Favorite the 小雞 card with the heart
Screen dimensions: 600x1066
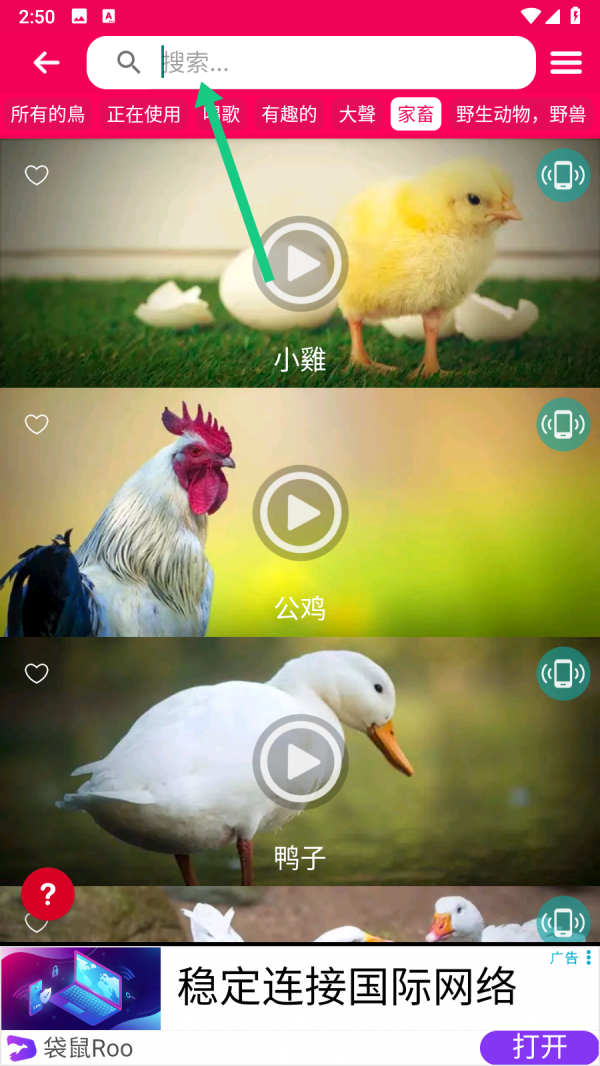[x=37, y=175]
